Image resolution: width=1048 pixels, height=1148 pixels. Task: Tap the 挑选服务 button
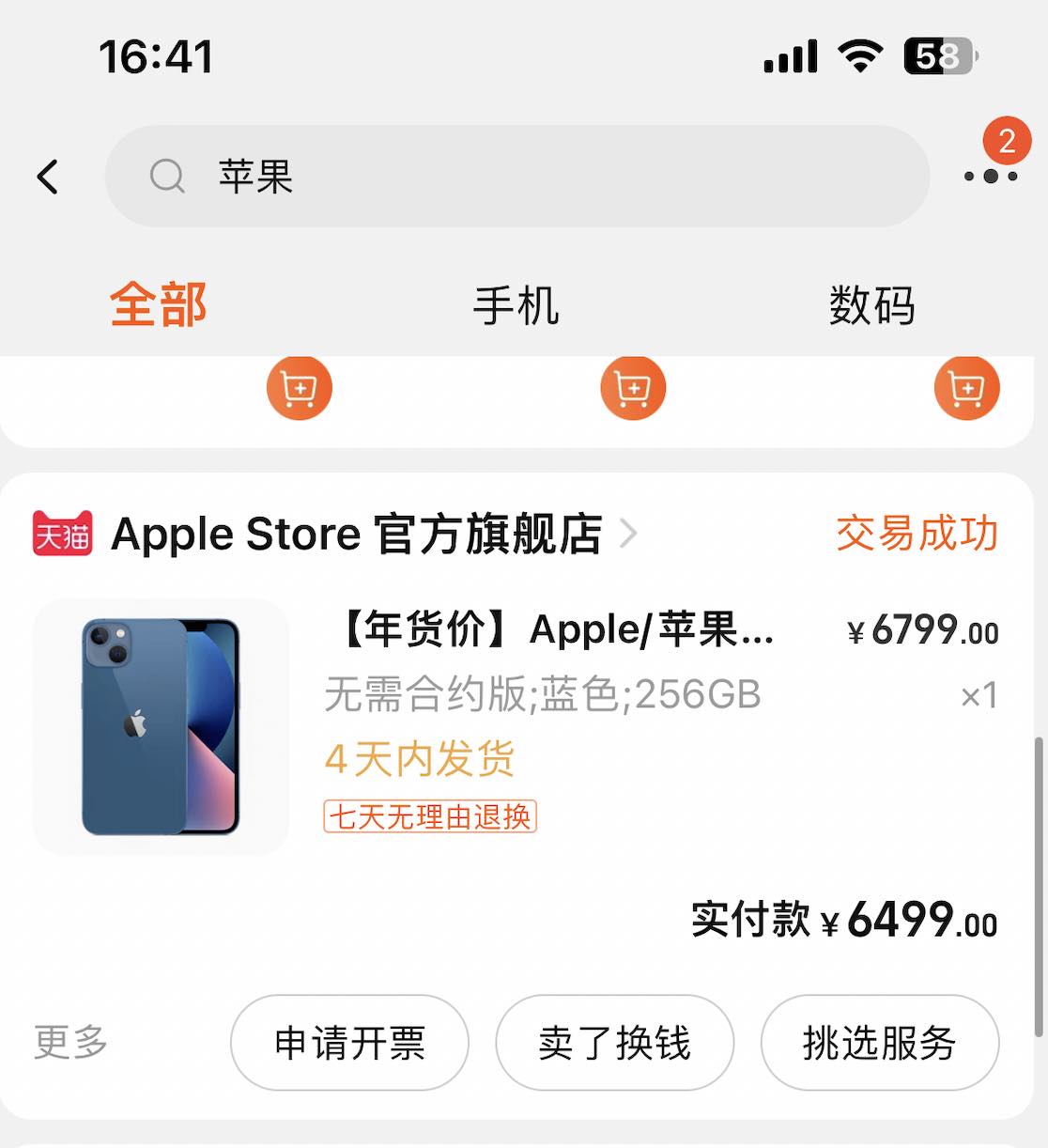click(879, 1043)
